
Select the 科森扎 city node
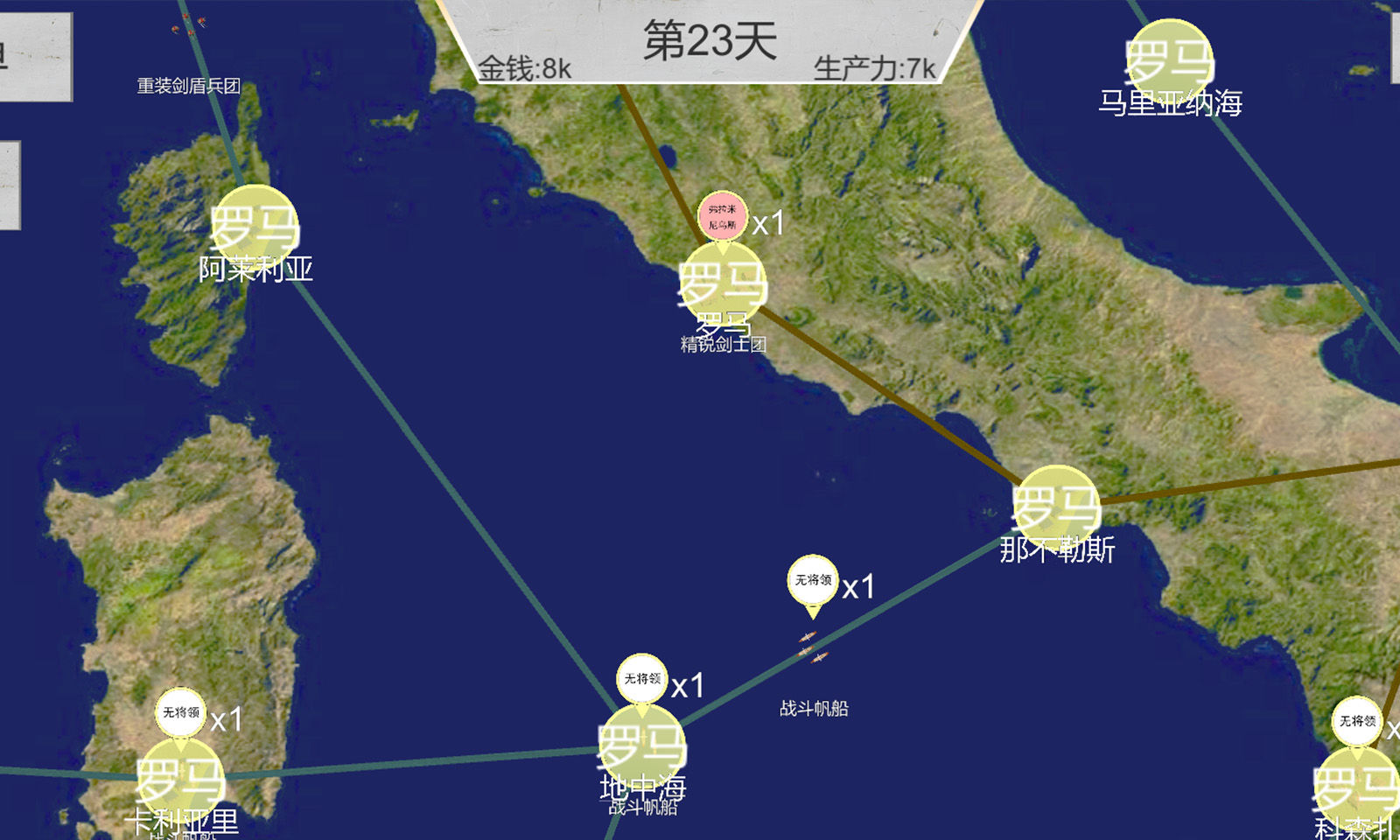point(1356,789)
